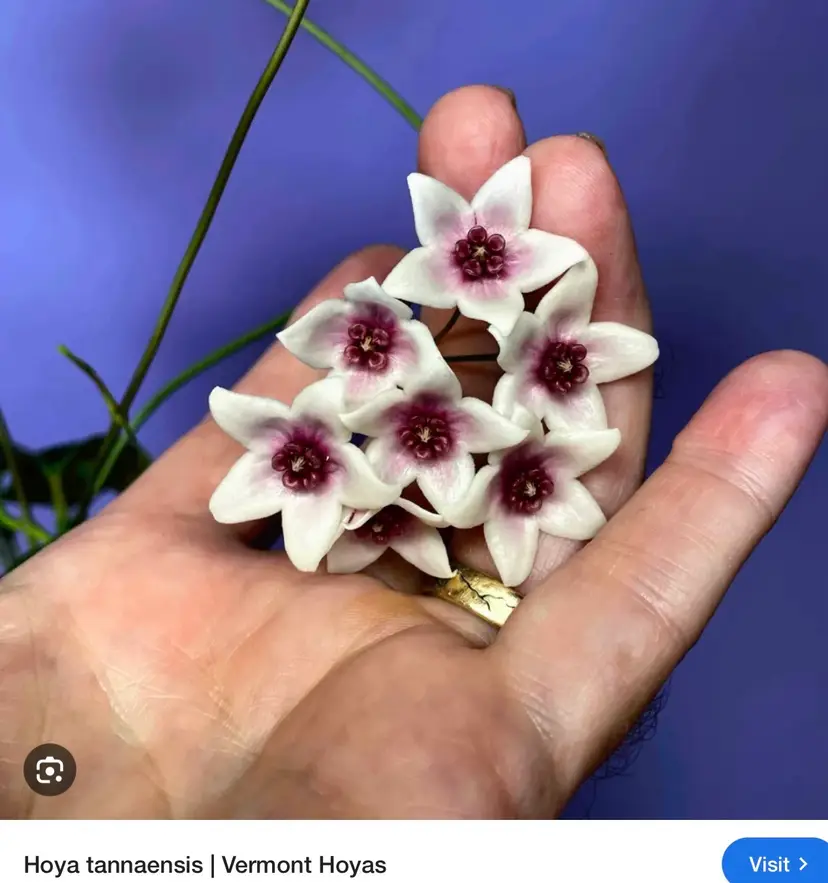Open the Hoya tannaensis Vermont Hoyas link
This screenshot has height=883, width=828.
(x=205, y=865)
